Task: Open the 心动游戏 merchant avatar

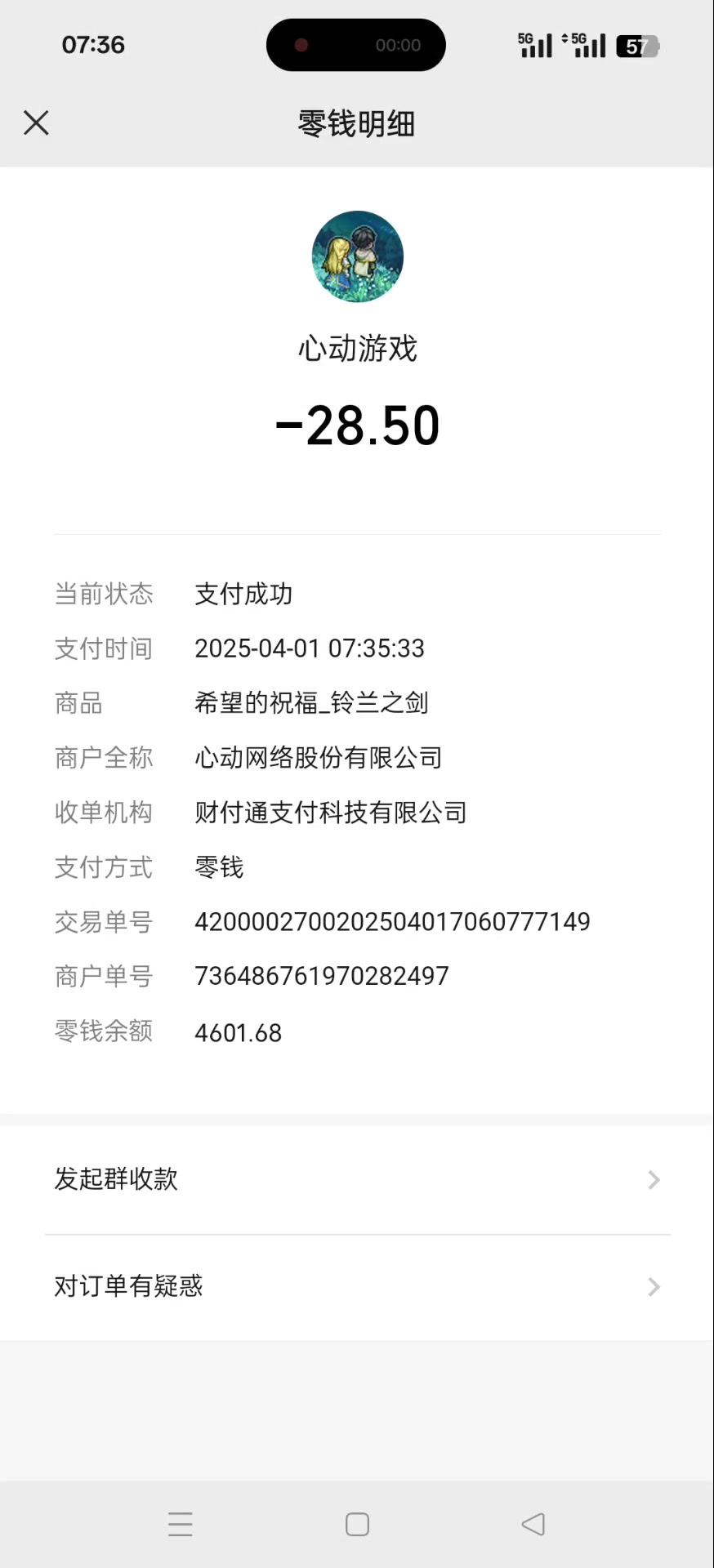Action: pos(357,256)
